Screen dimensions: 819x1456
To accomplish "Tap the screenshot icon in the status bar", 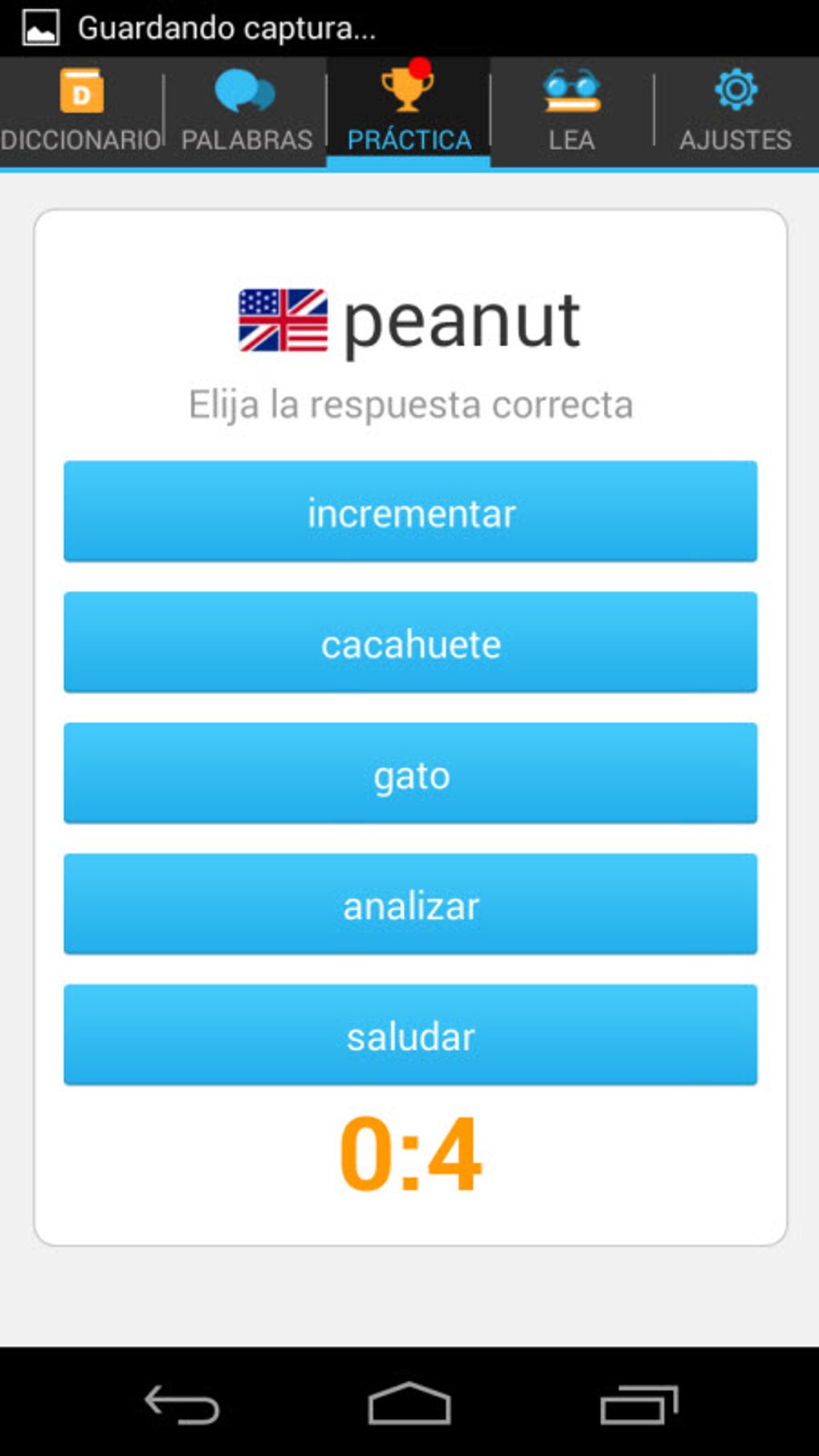I will [42, 28].
